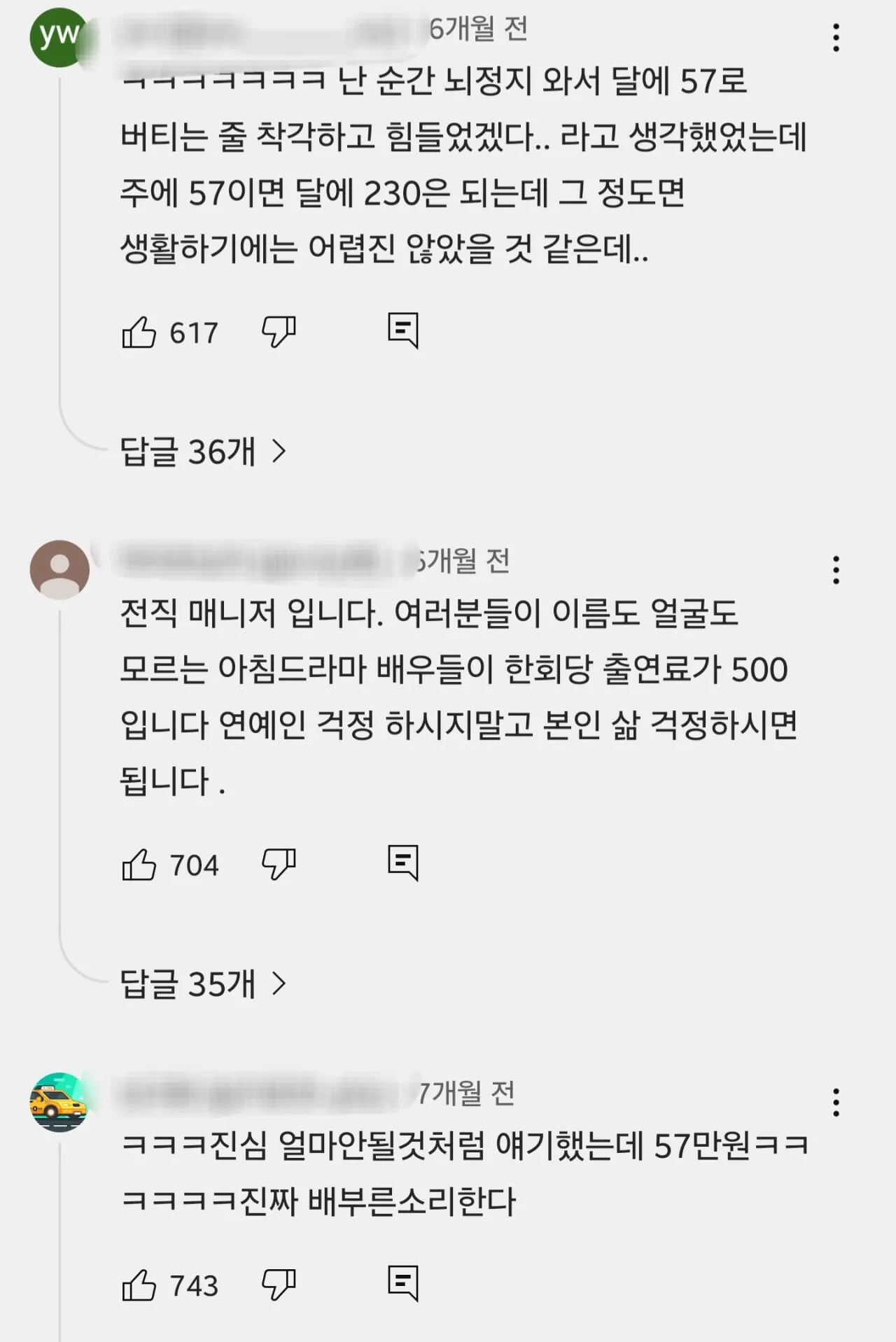Expand 답글 36개 replies
The image size is (896, 1342).
[203, 452]
